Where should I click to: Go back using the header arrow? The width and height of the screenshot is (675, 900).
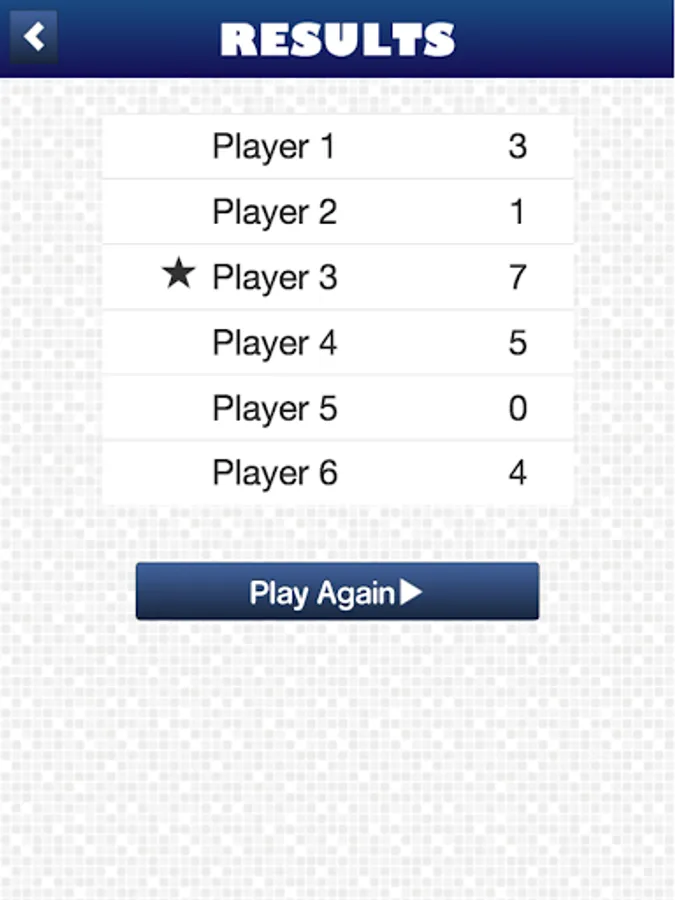34,37
